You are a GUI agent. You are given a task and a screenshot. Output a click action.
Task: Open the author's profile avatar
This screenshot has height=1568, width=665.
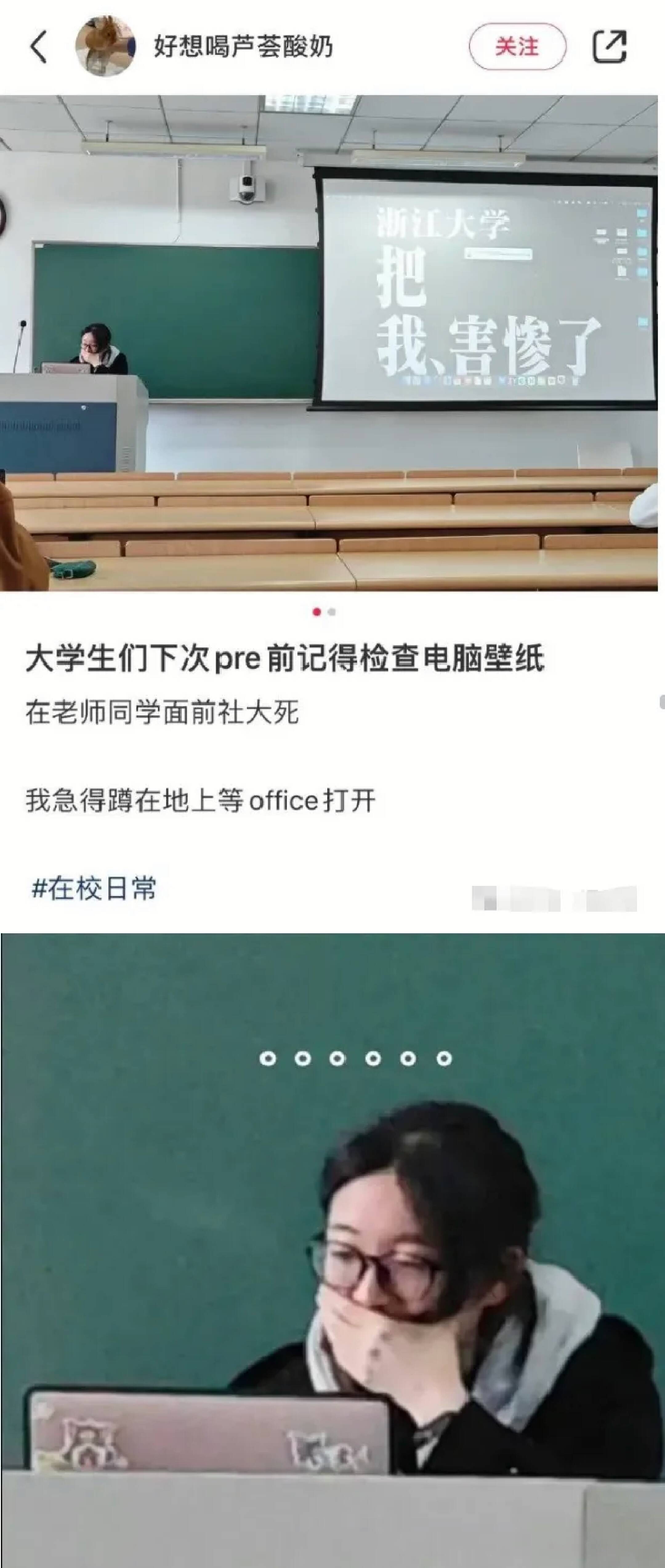pyautogui.click(x=105, y=46)
